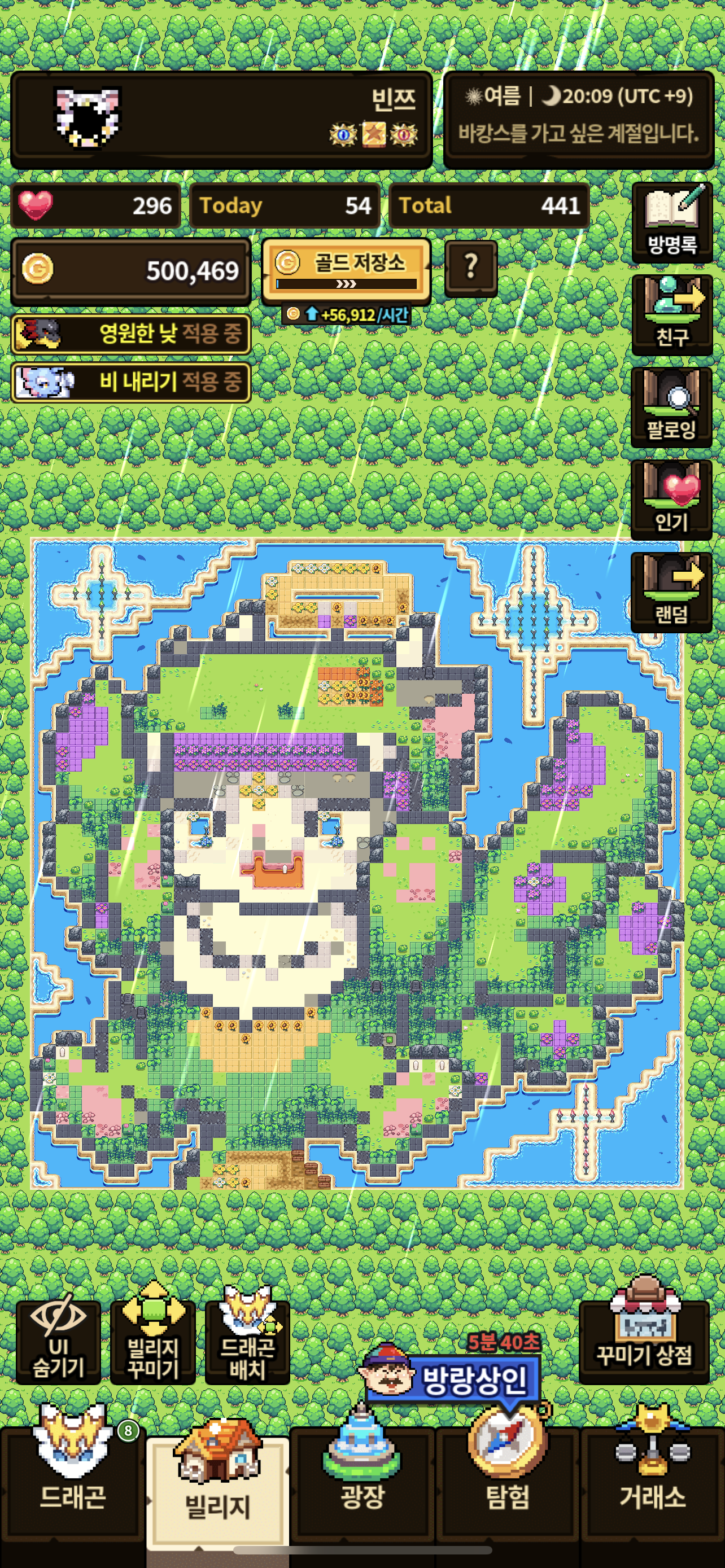
Task: Switch to the 빌리지 tab
Action: coord(217,1485)
